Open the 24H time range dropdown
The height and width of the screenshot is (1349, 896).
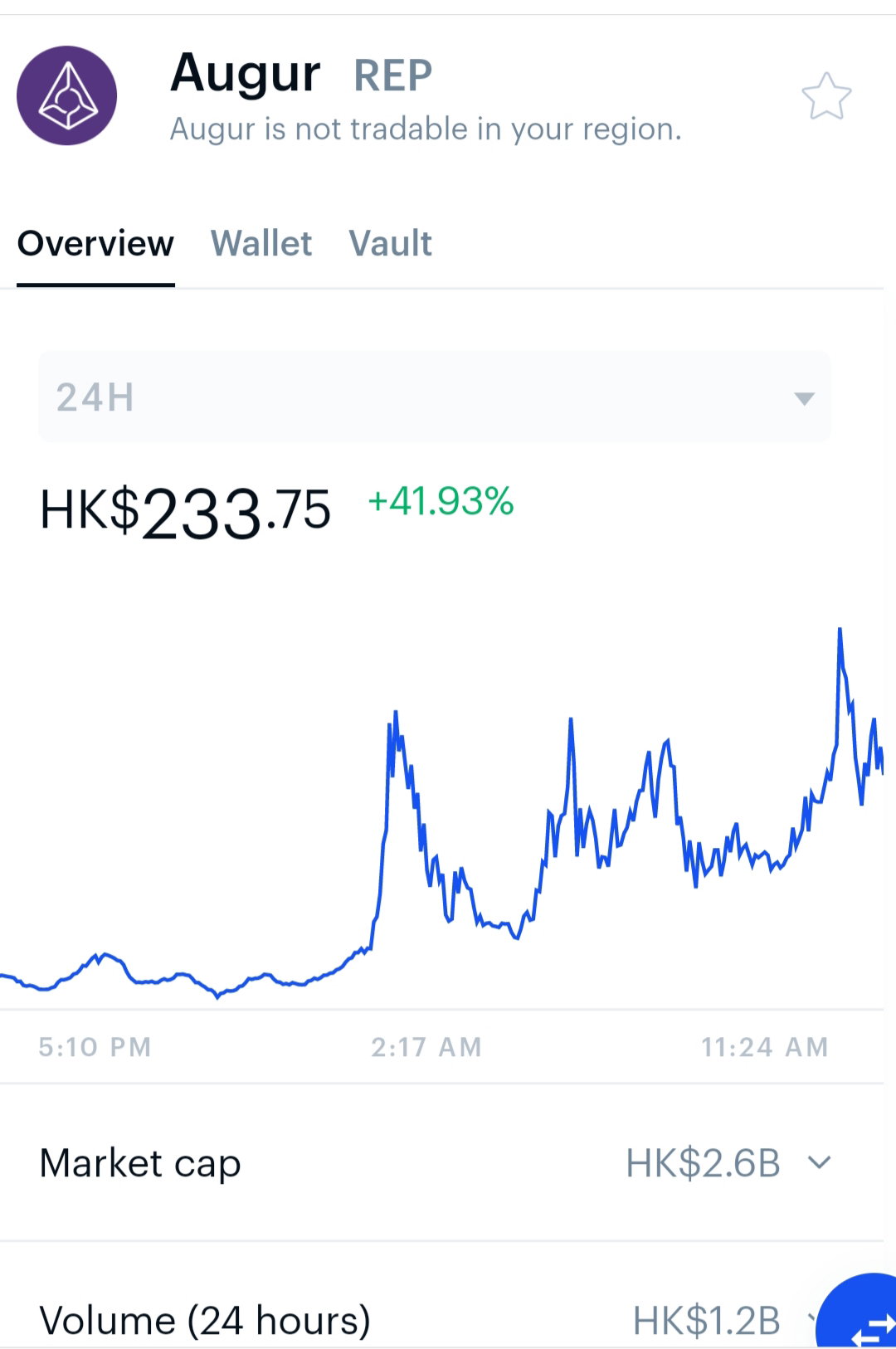pyautogui.click(x=435, y=397)
